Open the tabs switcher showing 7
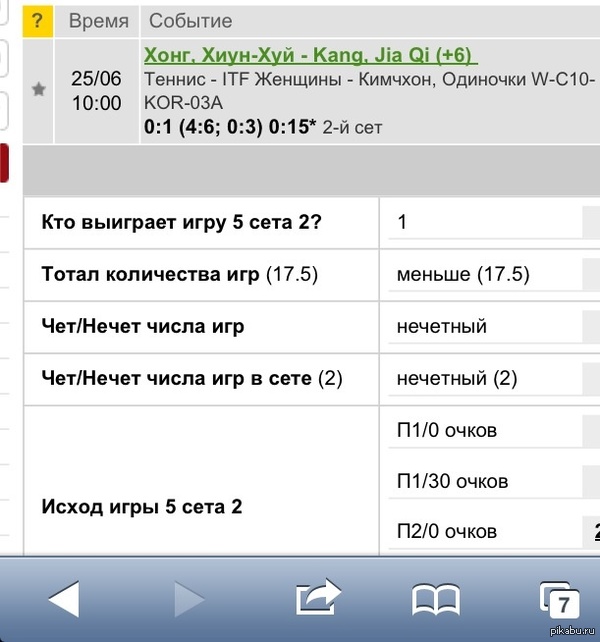 tap(560, 601)
